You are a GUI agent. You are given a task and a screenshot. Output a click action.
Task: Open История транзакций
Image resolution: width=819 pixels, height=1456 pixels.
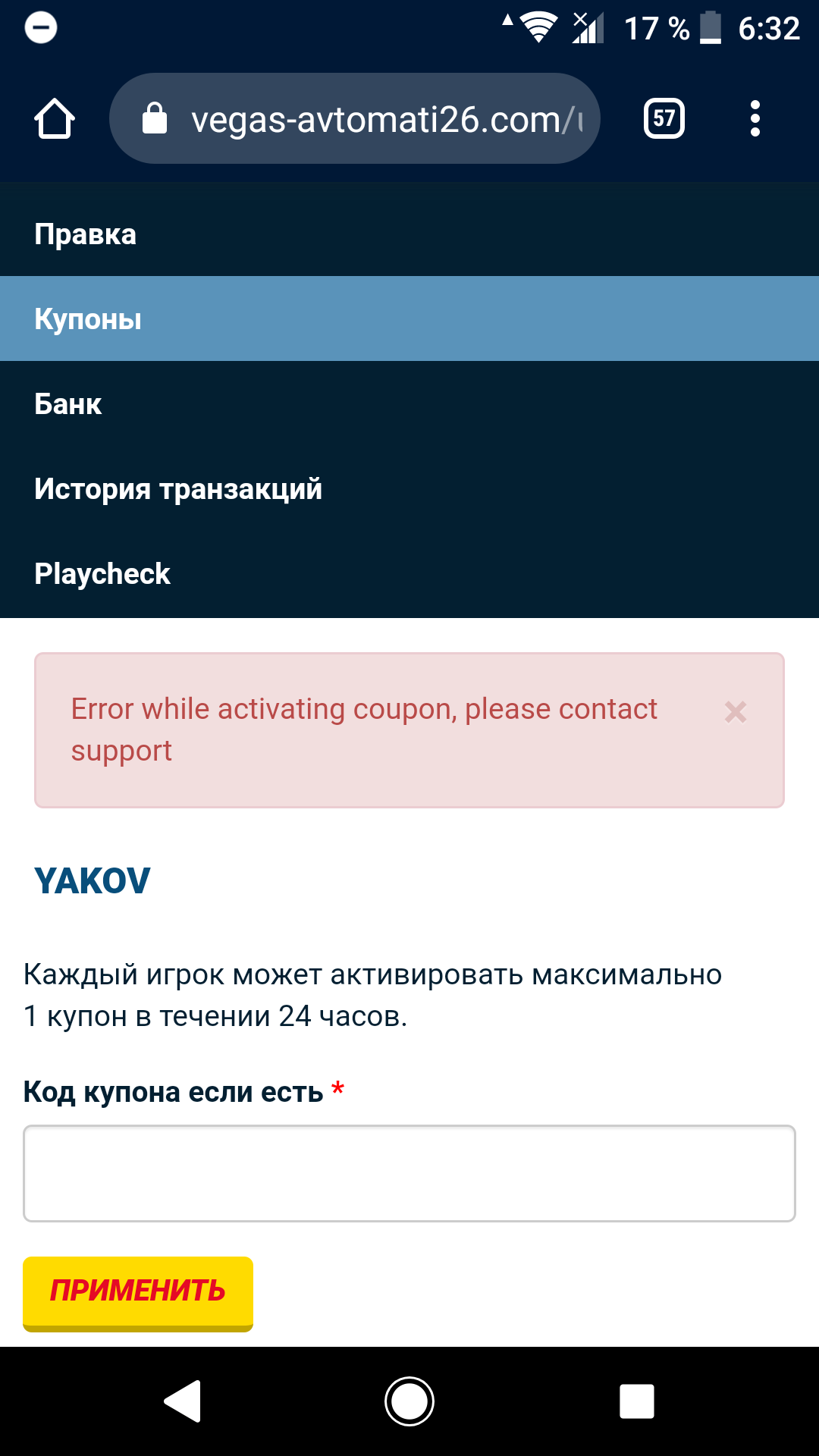178,489
